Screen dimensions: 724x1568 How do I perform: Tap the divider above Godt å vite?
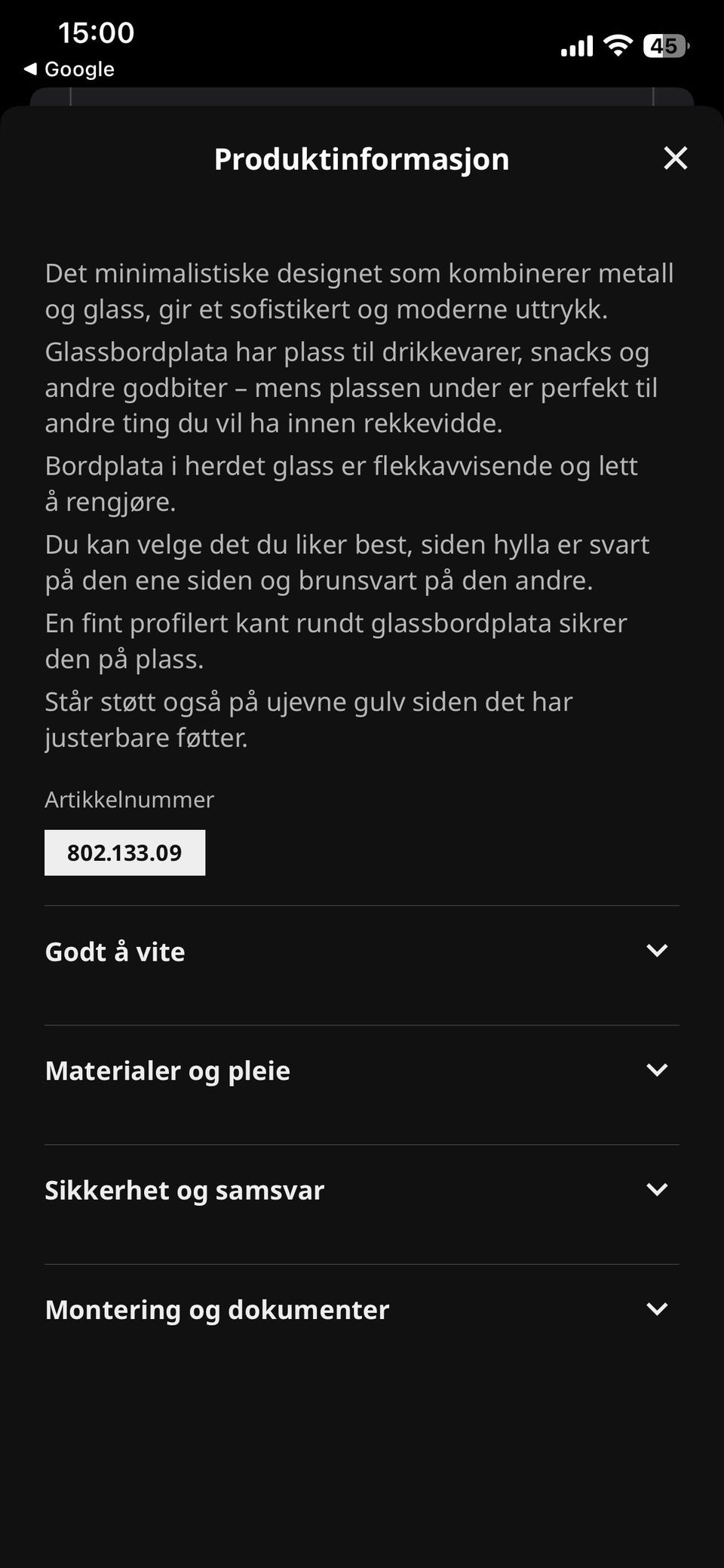[362, 903]
